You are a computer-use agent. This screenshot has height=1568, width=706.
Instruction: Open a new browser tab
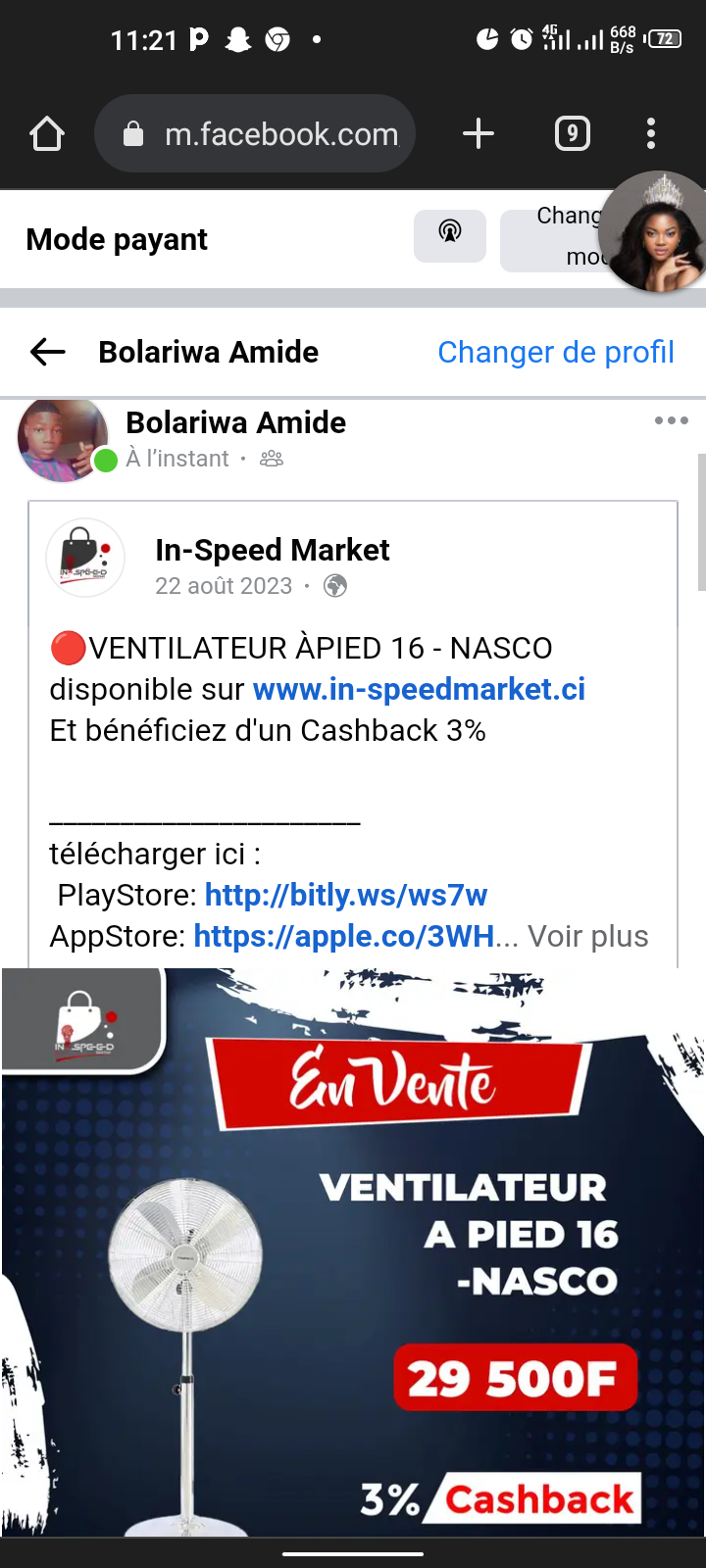pyautogui.click(x=479, y=134)
